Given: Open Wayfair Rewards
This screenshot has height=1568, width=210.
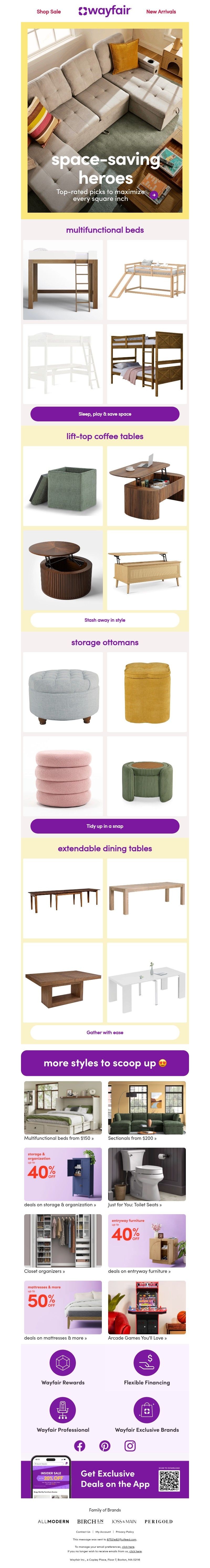Looking at the screenshot, I should click(x=63, y=1368).
